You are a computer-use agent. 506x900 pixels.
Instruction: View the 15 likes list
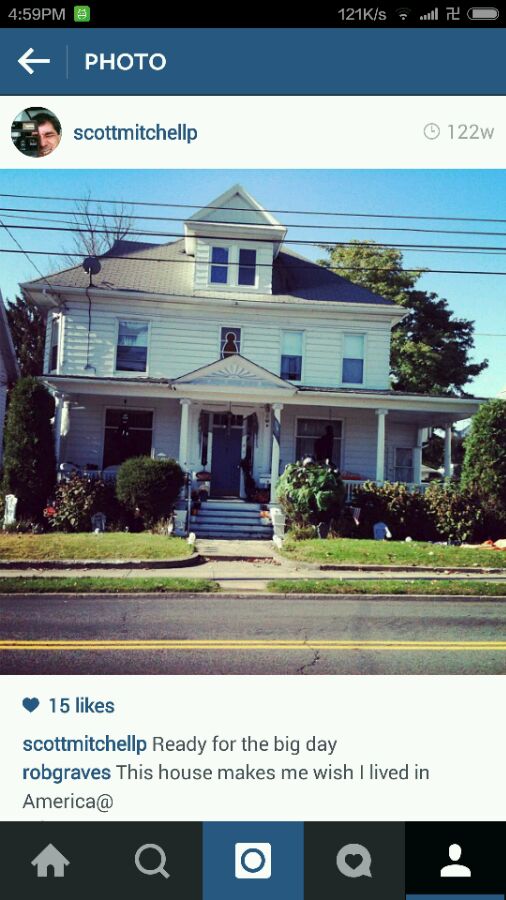point(68,705)
